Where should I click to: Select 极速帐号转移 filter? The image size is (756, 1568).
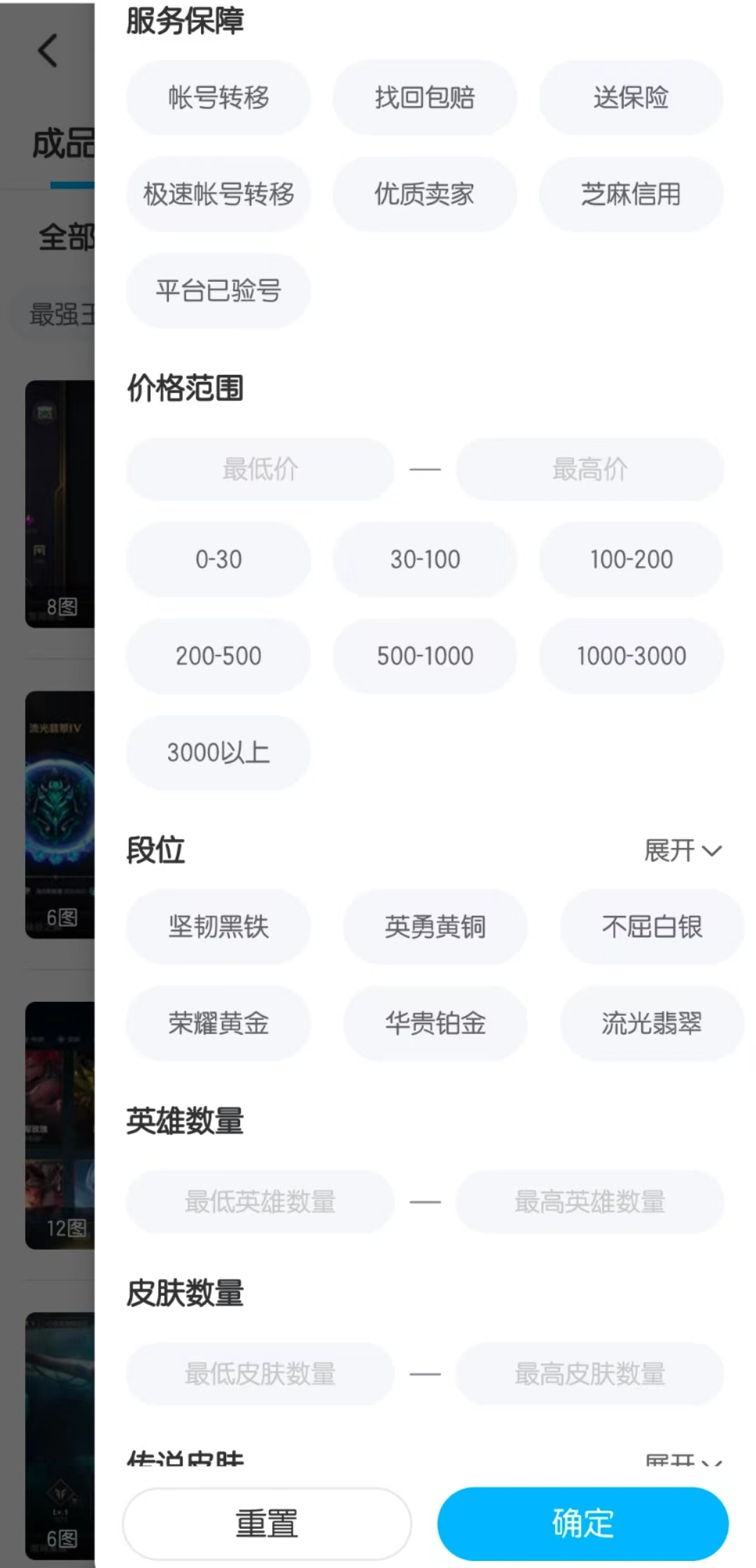pyautogui.click(x=218, y=194)
